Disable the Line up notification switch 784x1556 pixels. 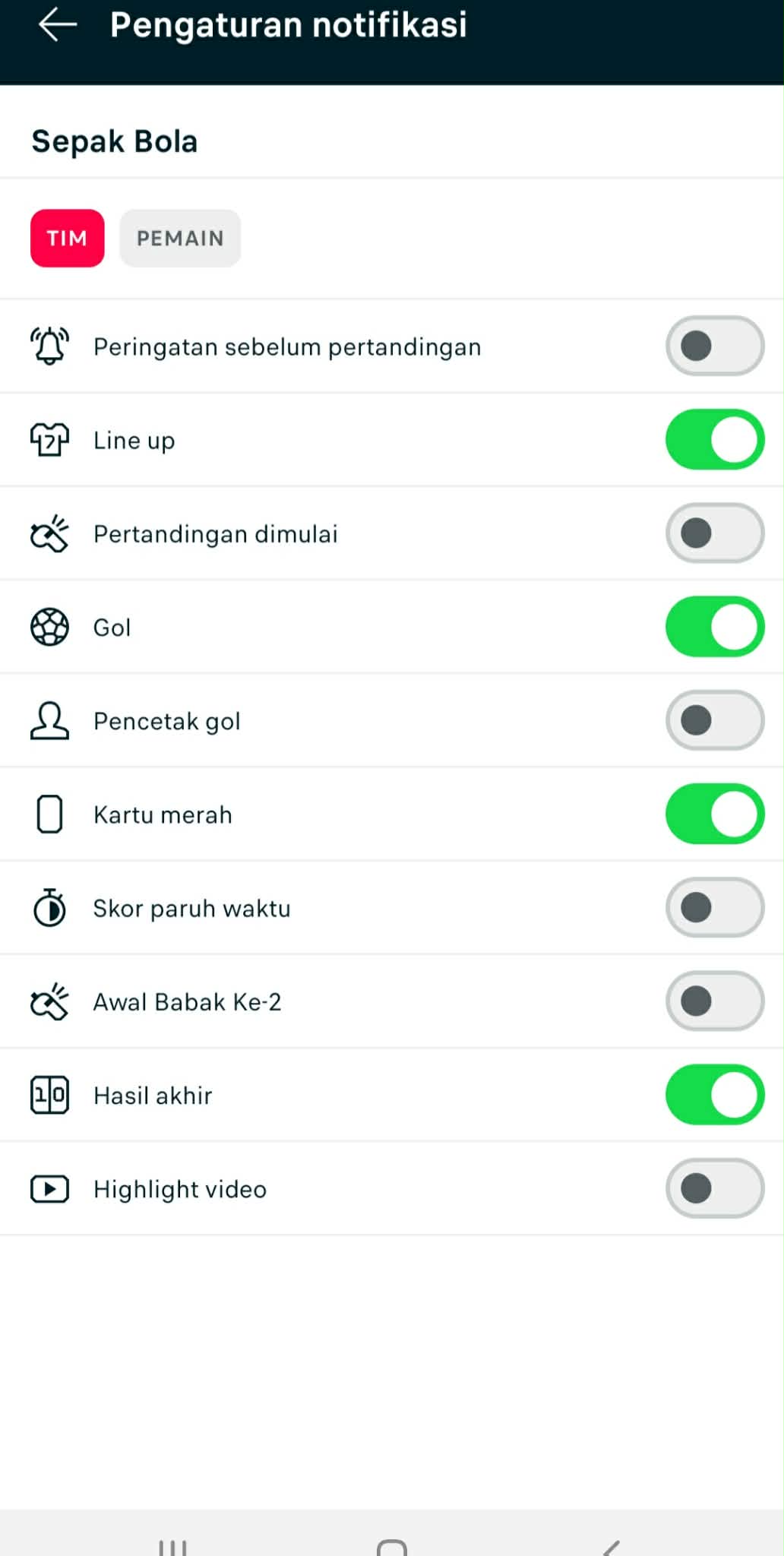(x=714, y=439)
